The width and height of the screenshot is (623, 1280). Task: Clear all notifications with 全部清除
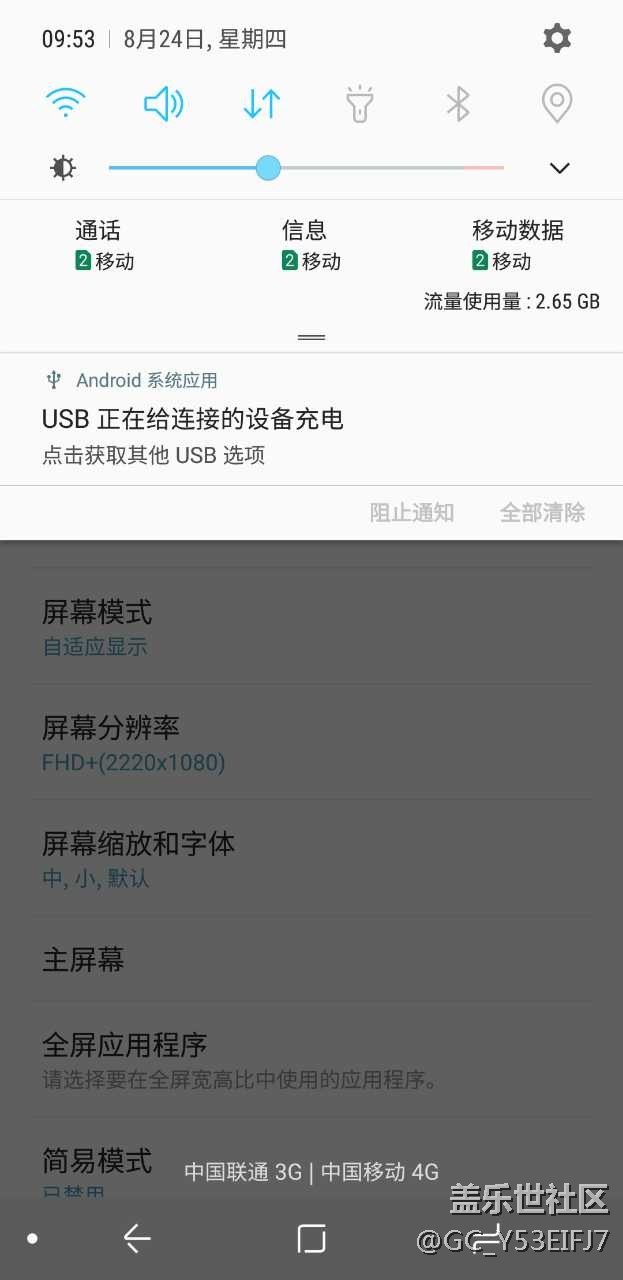[542, 513]
